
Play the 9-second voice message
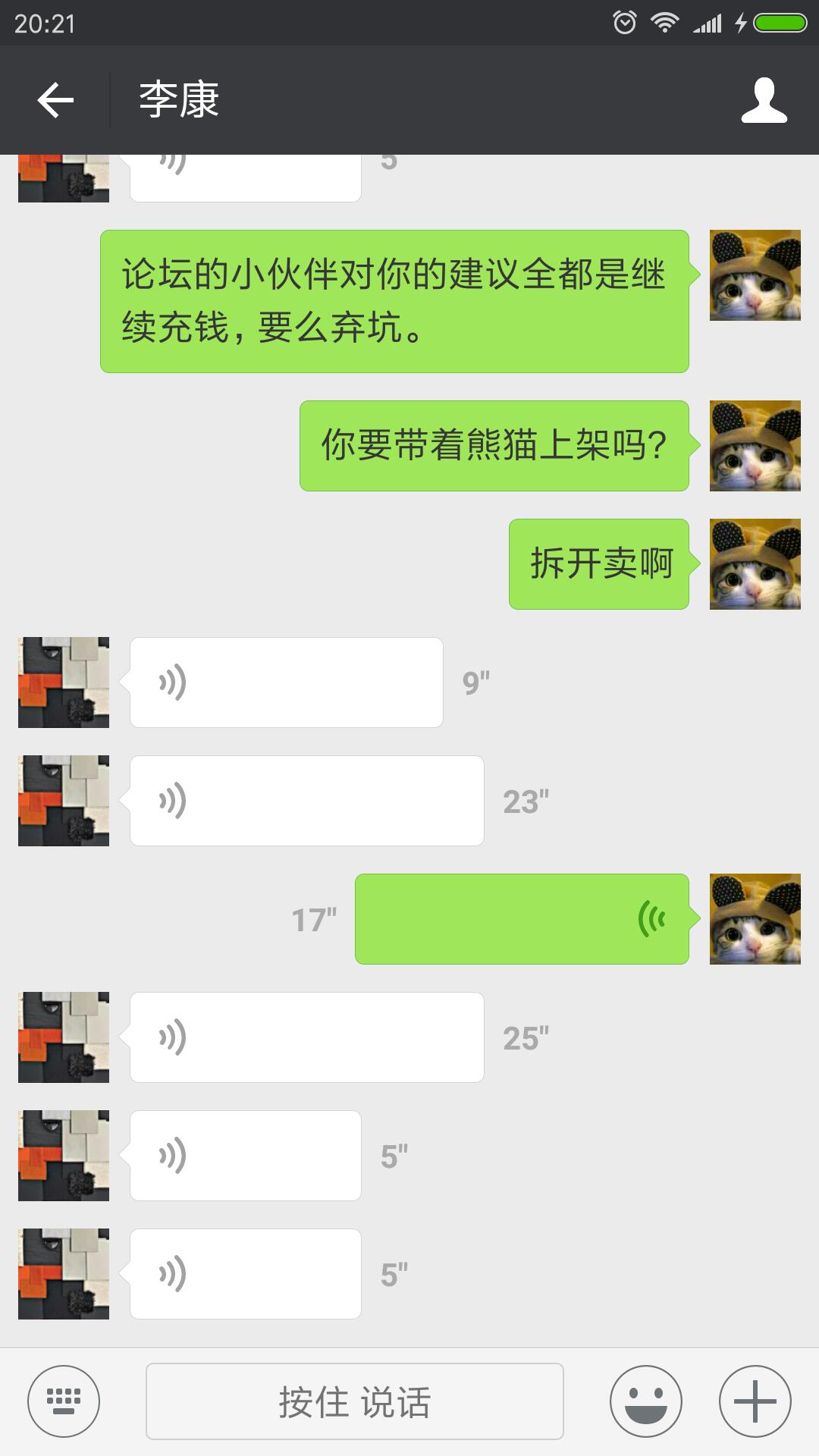286,682
